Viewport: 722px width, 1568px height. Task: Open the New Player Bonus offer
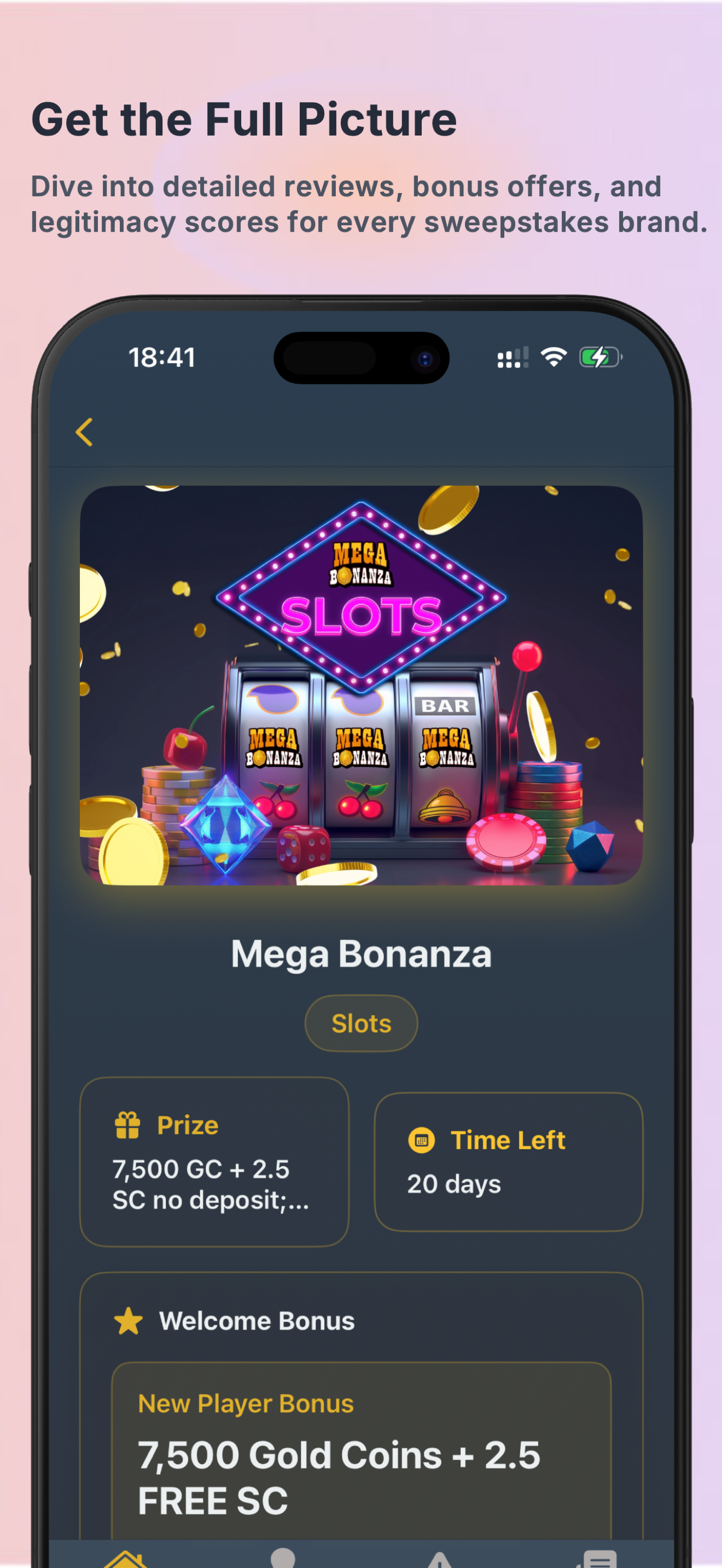(246, 1405)
